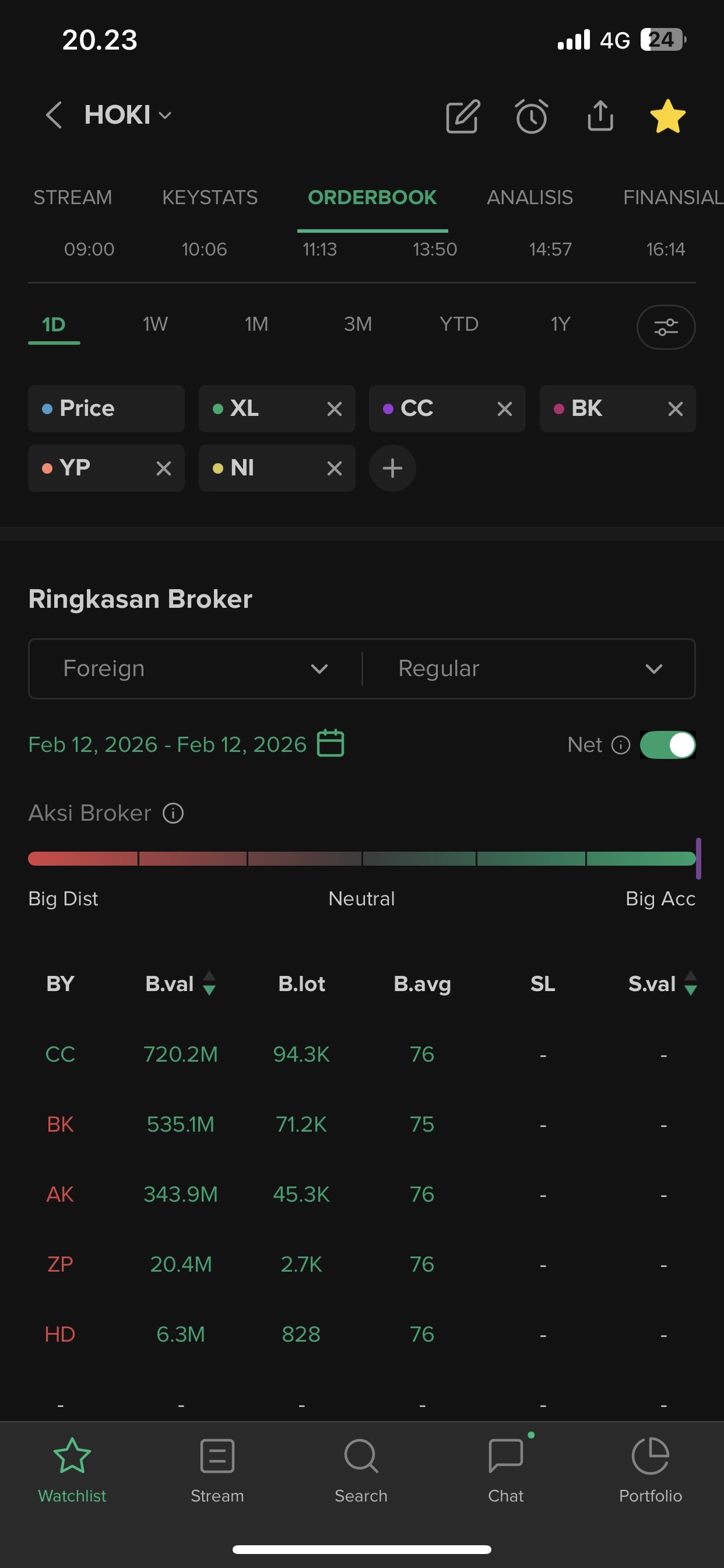724x1568 pixels.
Task: Set a price alert alarm
Action: (x=531, y=116)
